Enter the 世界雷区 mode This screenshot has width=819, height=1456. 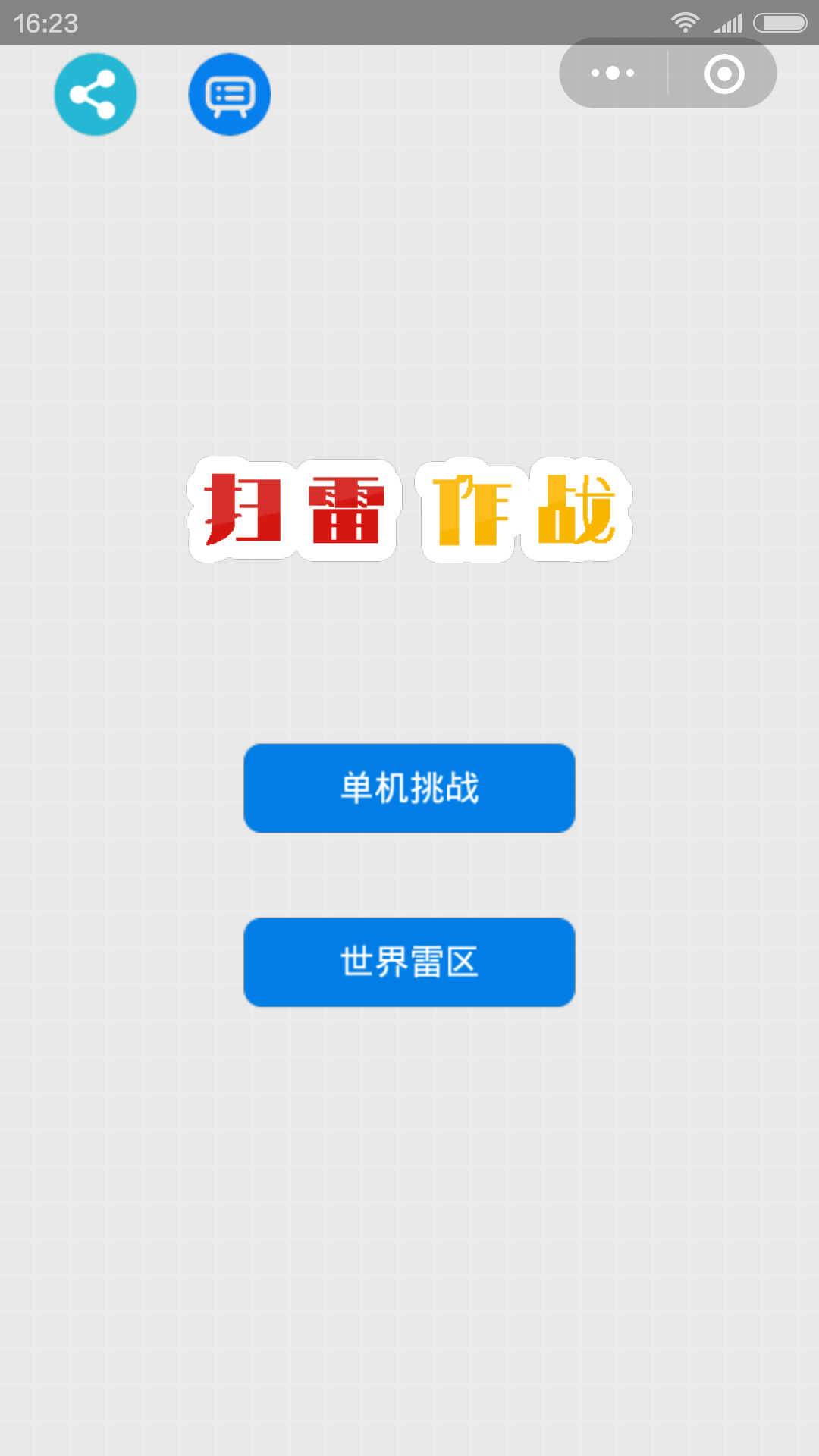(409, 962)
